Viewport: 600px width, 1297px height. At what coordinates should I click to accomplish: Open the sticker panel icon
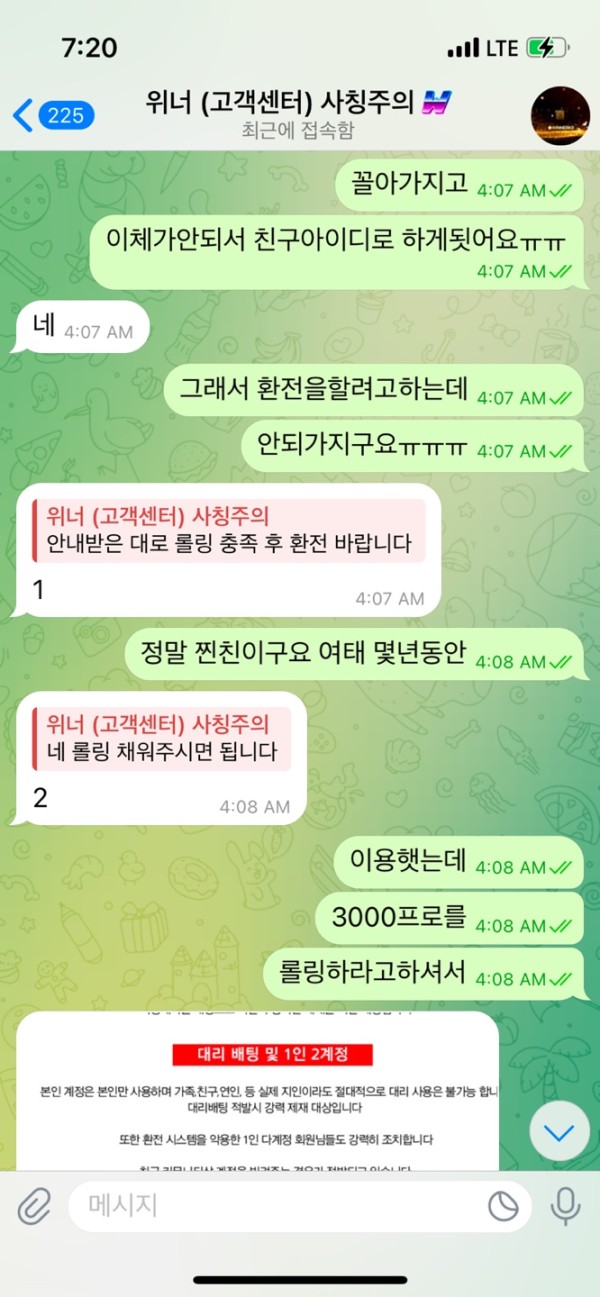503,1206
